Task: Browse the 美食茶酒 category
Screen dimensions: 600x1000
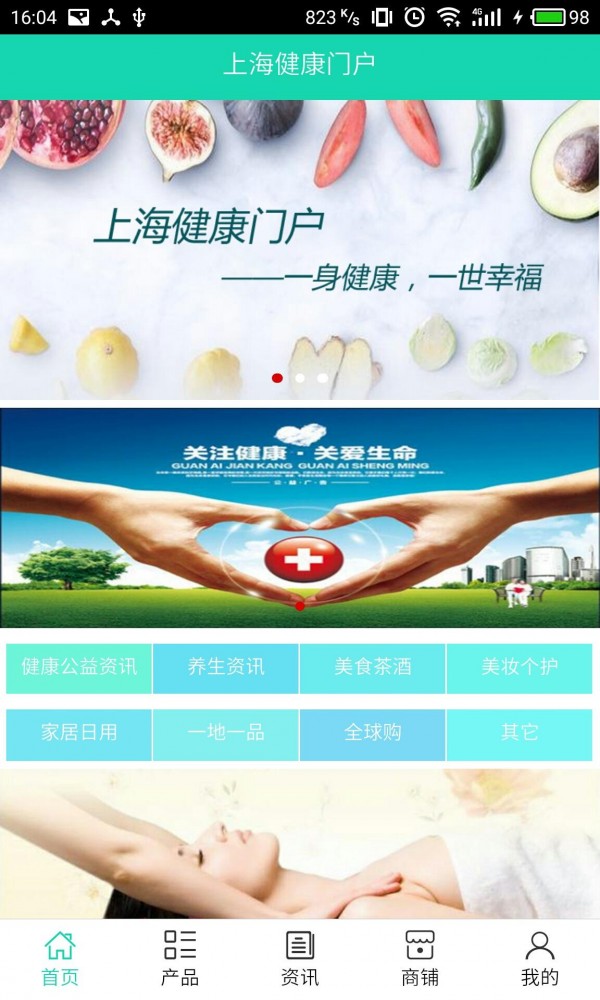Action: [x=372, y=668]
